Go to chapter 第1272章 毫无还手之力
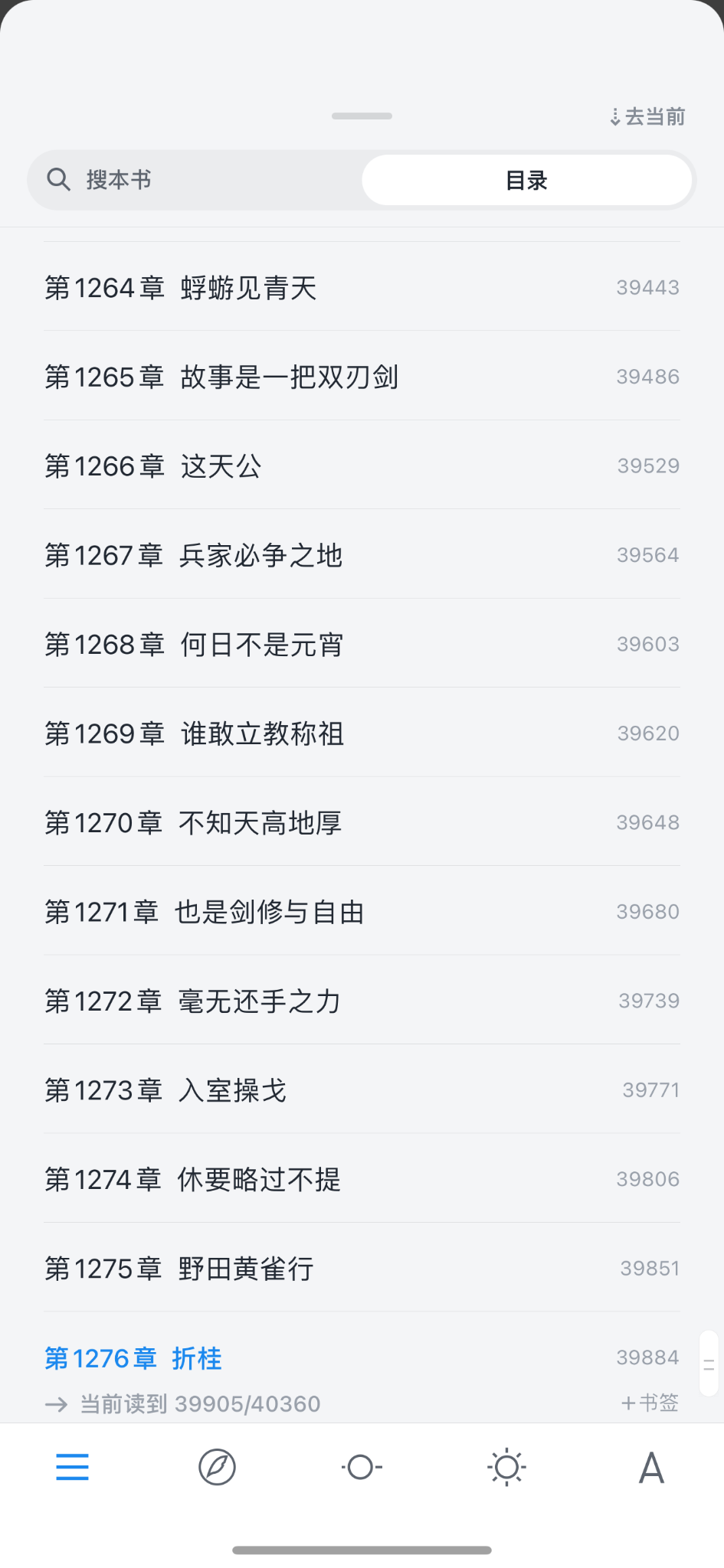 192,1001
